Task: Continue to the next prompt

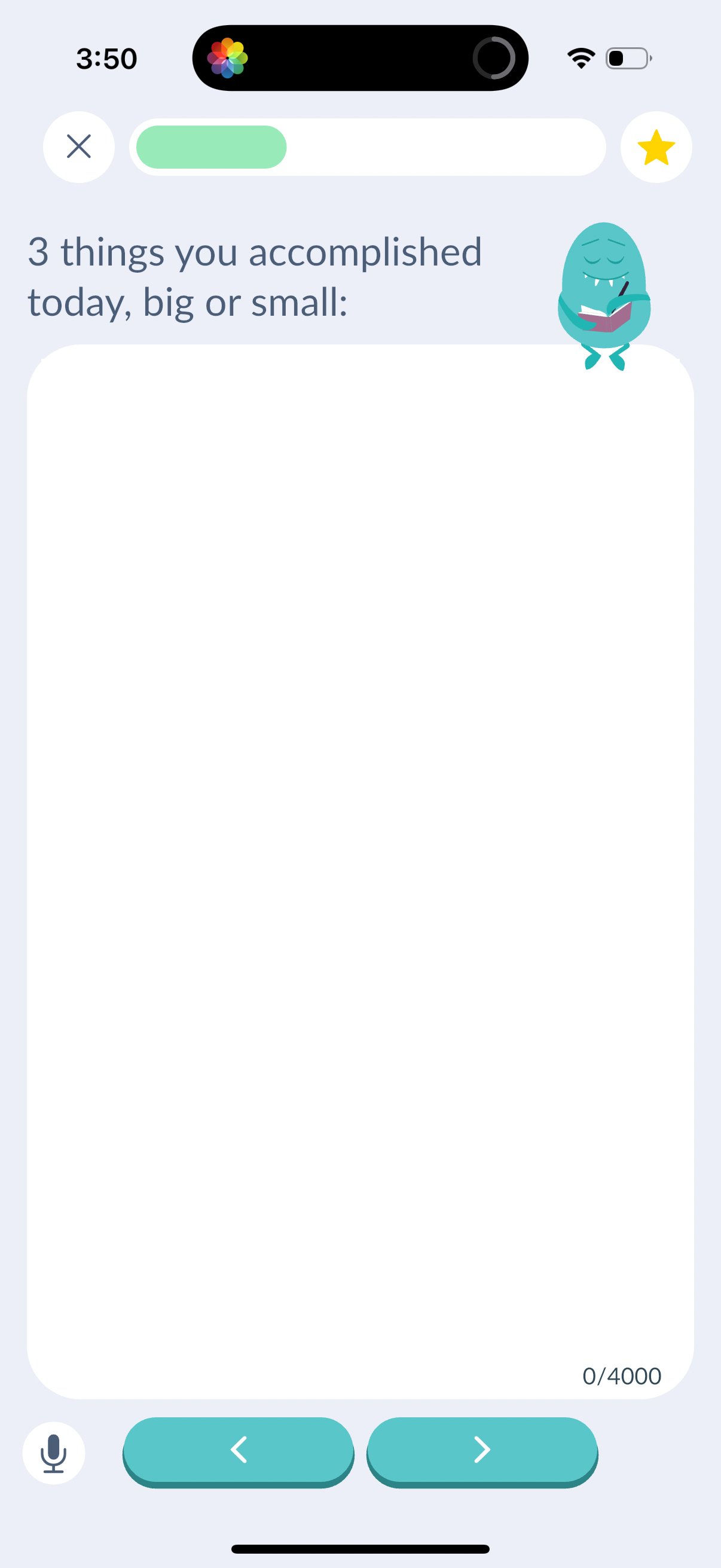Action: [x=482, y=1450]
